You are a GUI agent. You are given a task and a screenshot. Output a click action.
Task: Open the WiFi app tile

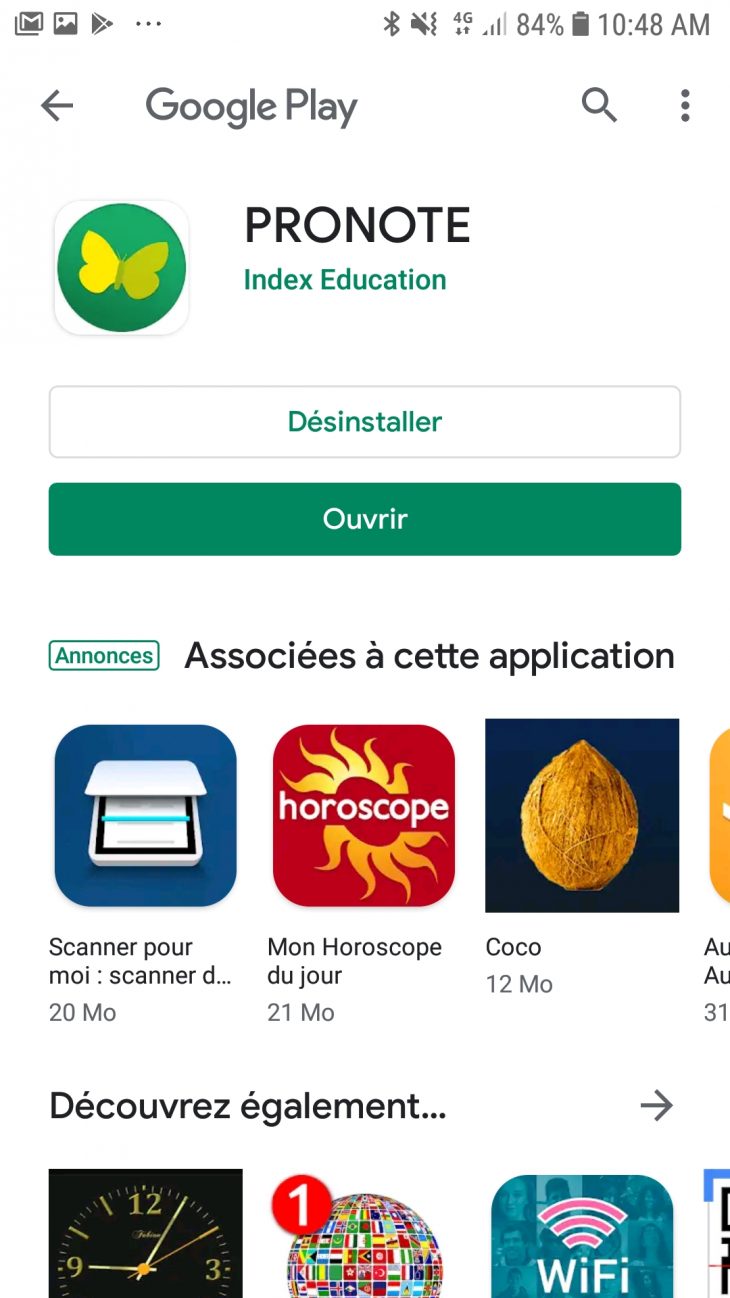click(x=582, y=1236)
